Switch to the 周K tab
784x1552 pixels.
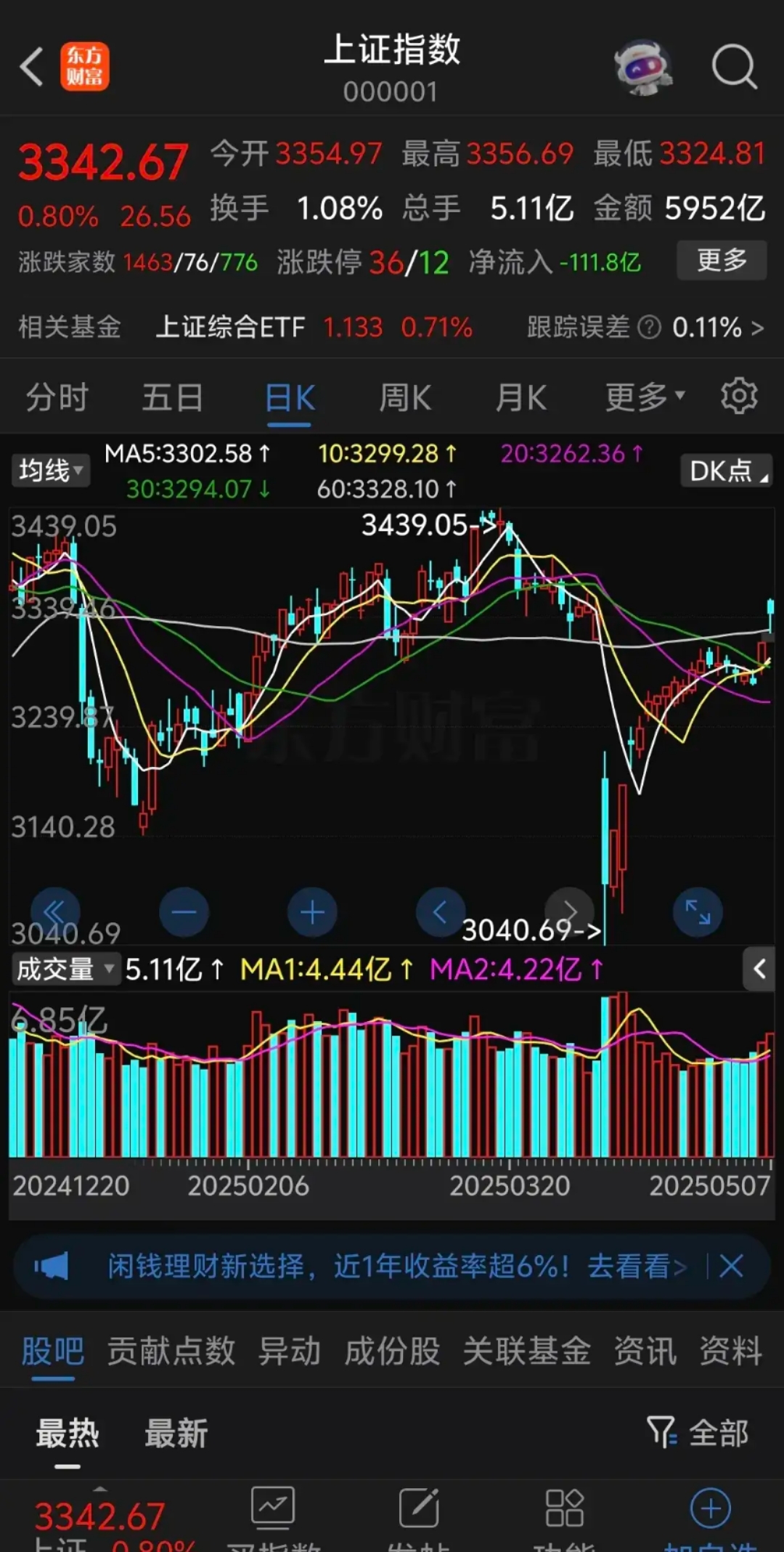[x=404, y=396]
